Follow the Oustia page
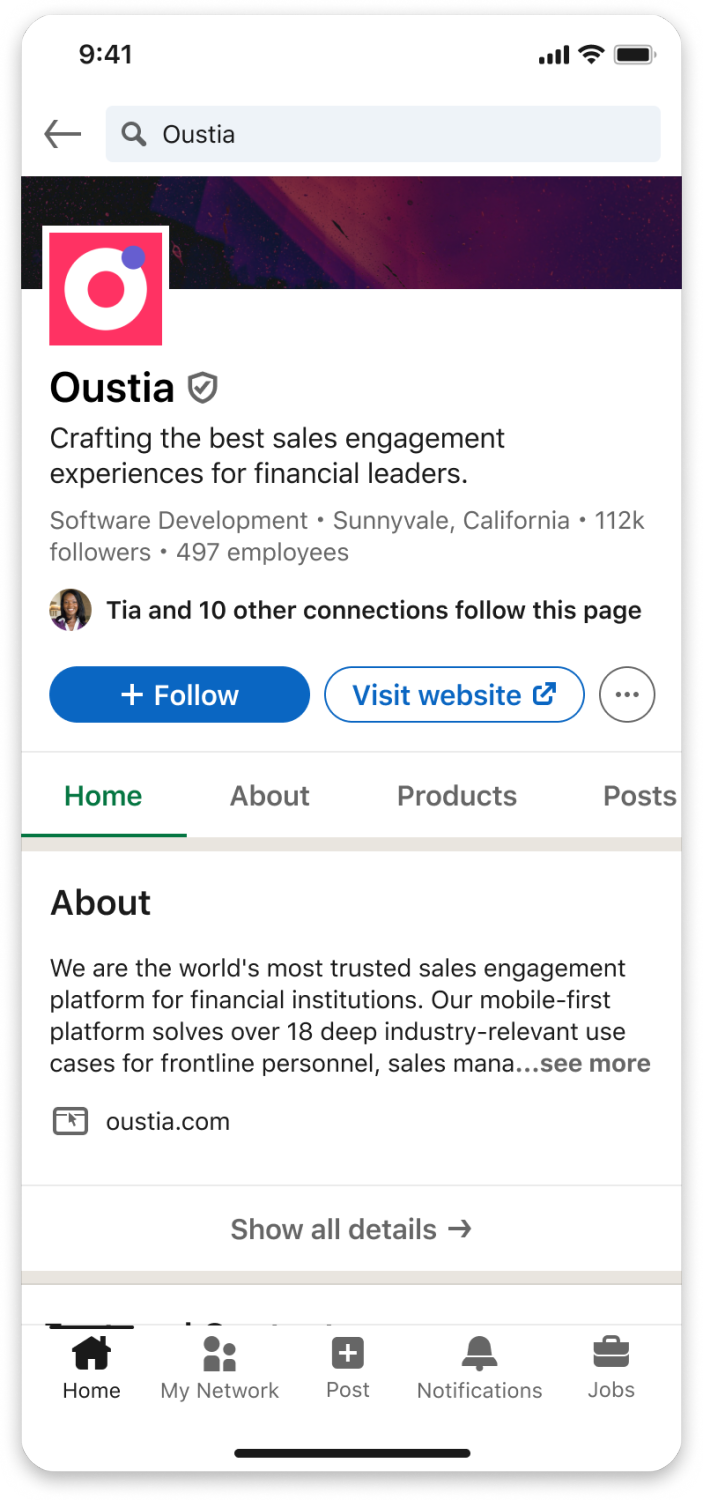The image size is (703, 1500). 180,695
